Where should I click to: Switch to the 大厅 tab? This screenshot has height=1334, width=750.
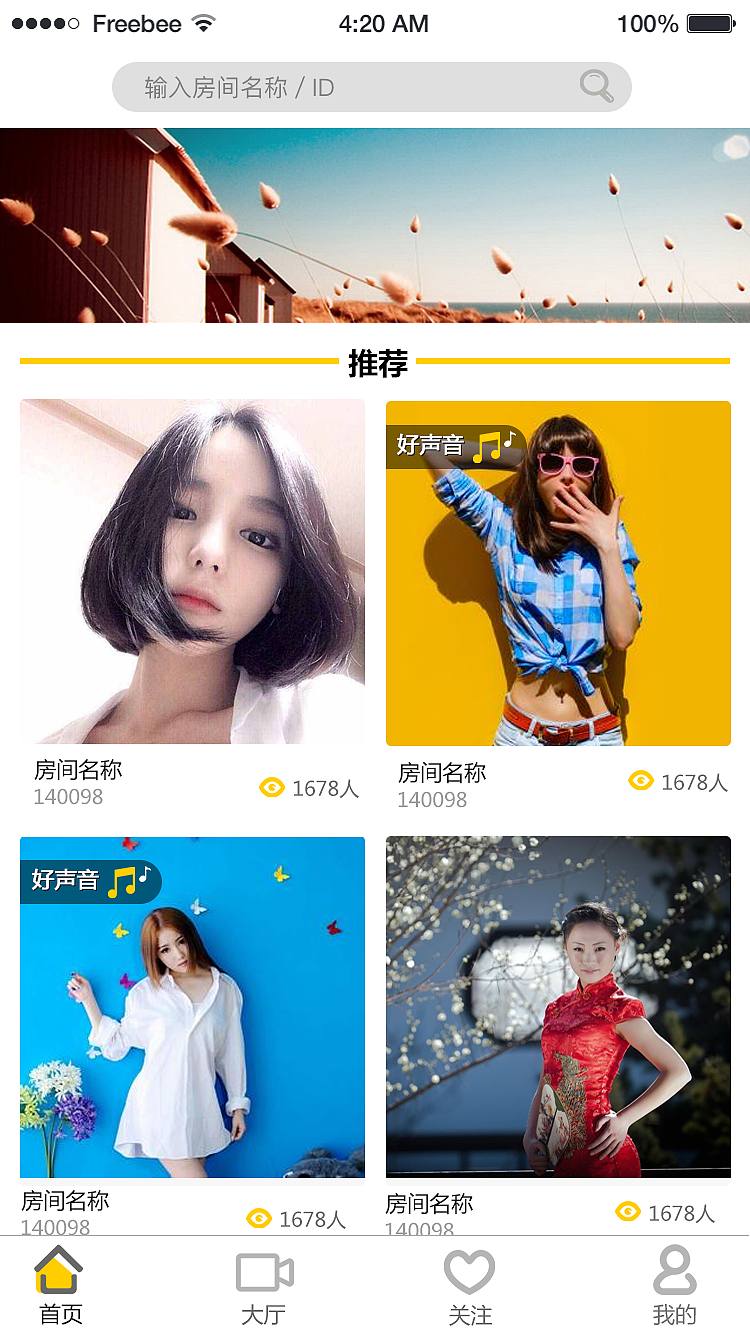264,1286
